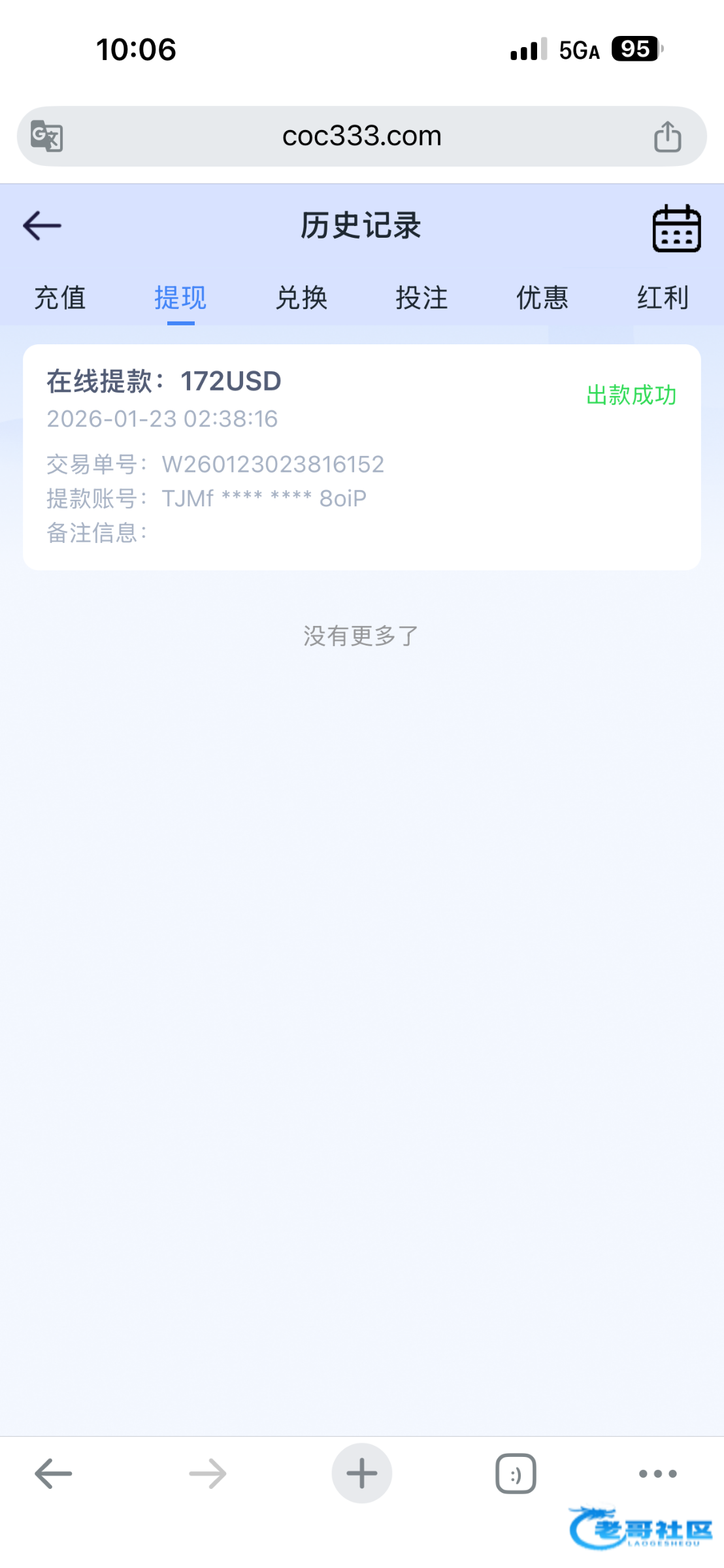Screen dimensions: 724x1568
Task: Select the 提现 tab
Action: click(x=180, y=298)
